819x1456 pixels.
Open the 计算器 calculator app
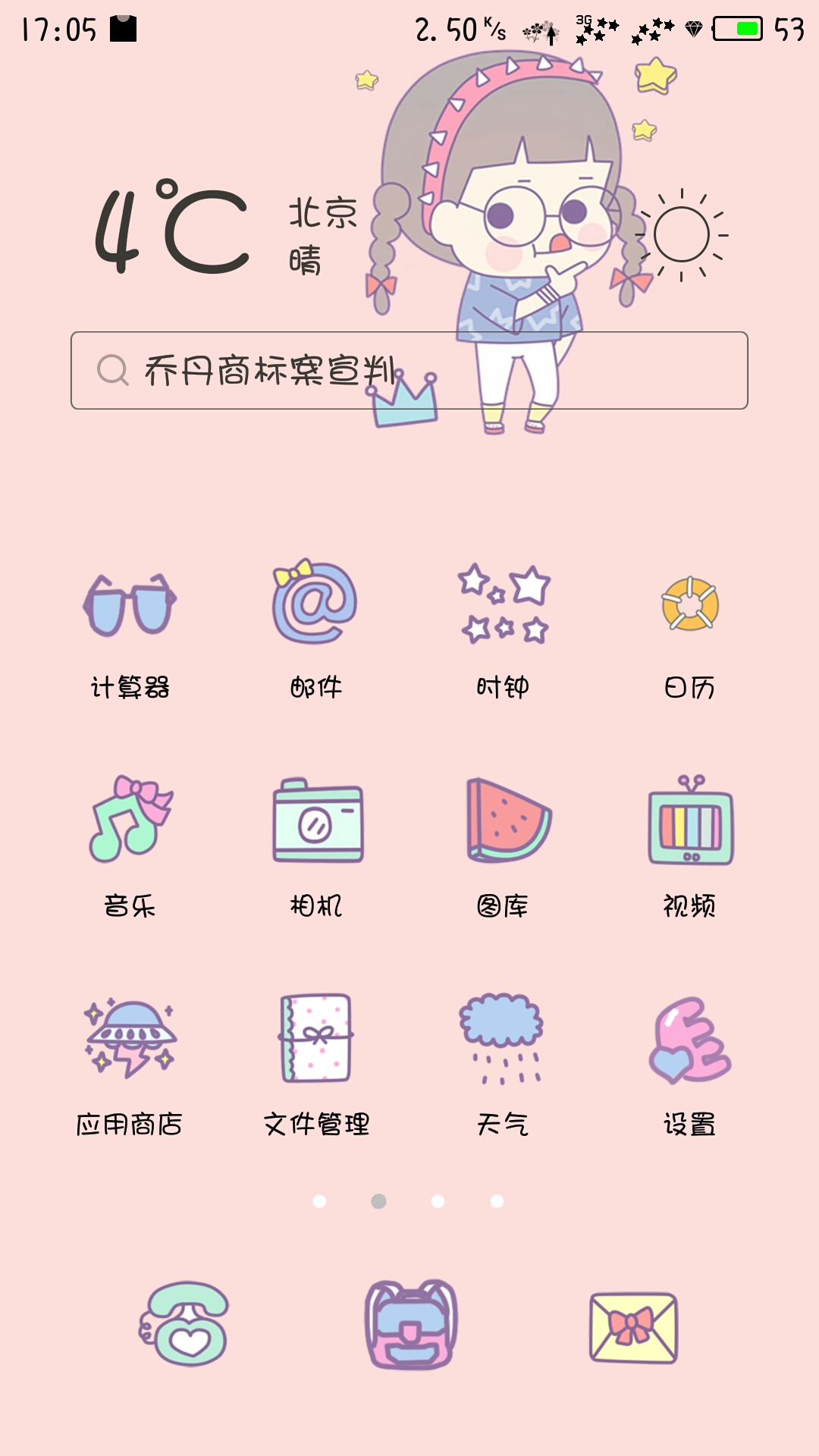click(130, 605)
